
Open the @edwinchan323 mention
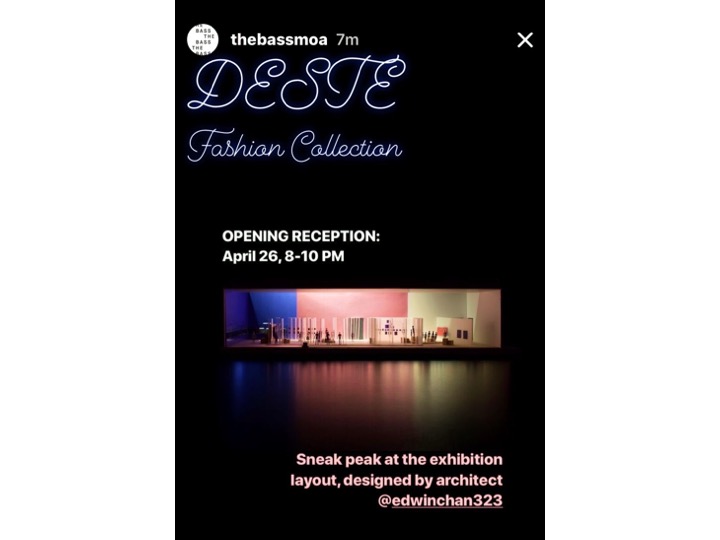click(x=440, y=500)
